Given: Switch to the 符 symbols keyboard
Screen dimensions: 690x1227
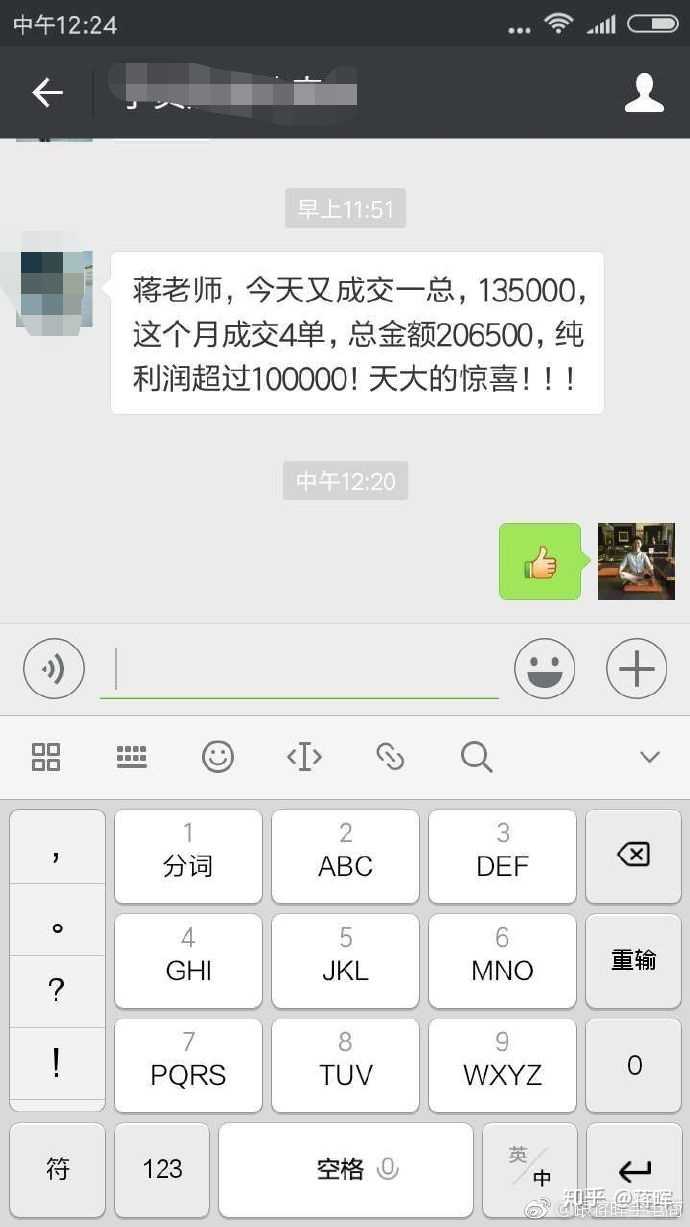Looking at the screenshot, I should coord(57,1168).
